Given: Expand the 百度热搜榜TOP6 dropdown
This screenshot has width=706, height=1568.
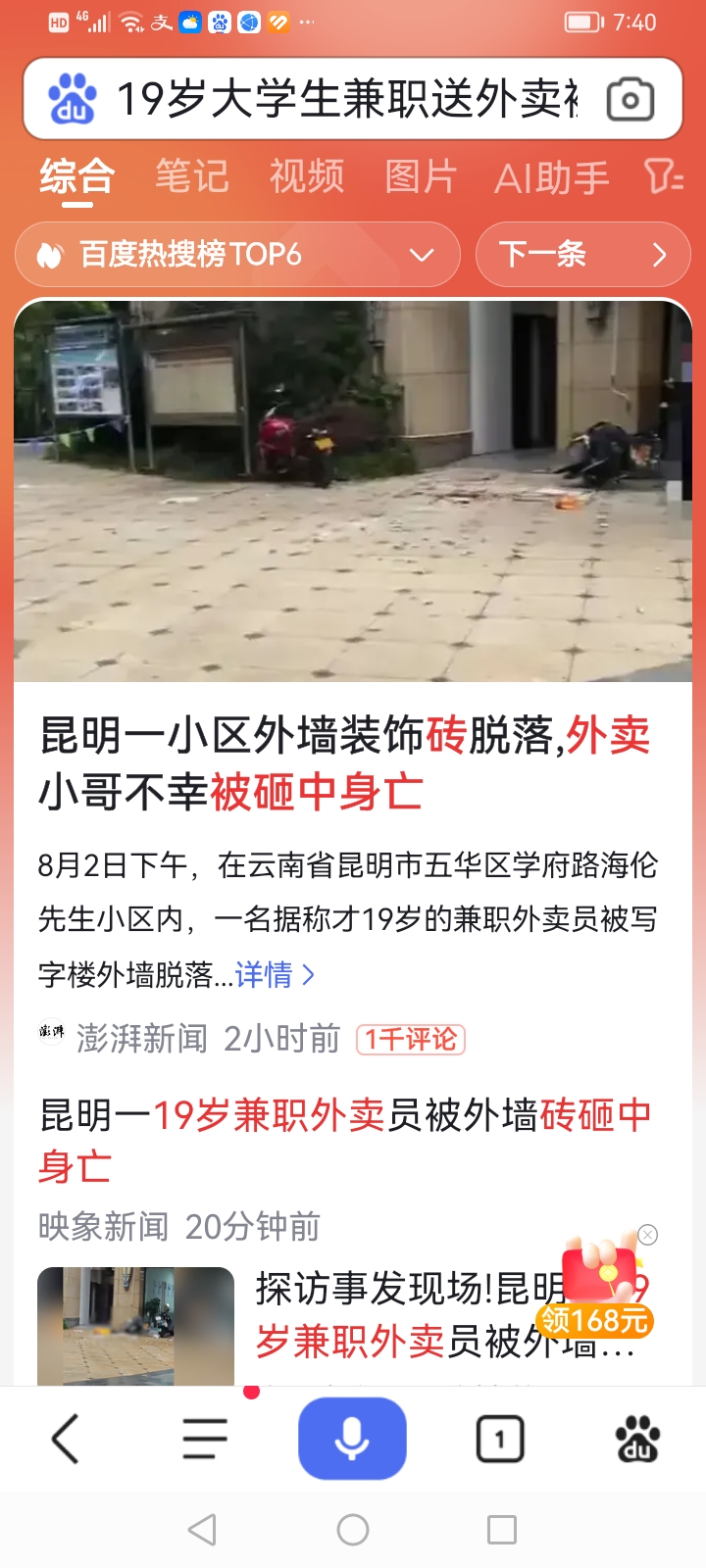Looking at the screenshot, I should 422,254.
